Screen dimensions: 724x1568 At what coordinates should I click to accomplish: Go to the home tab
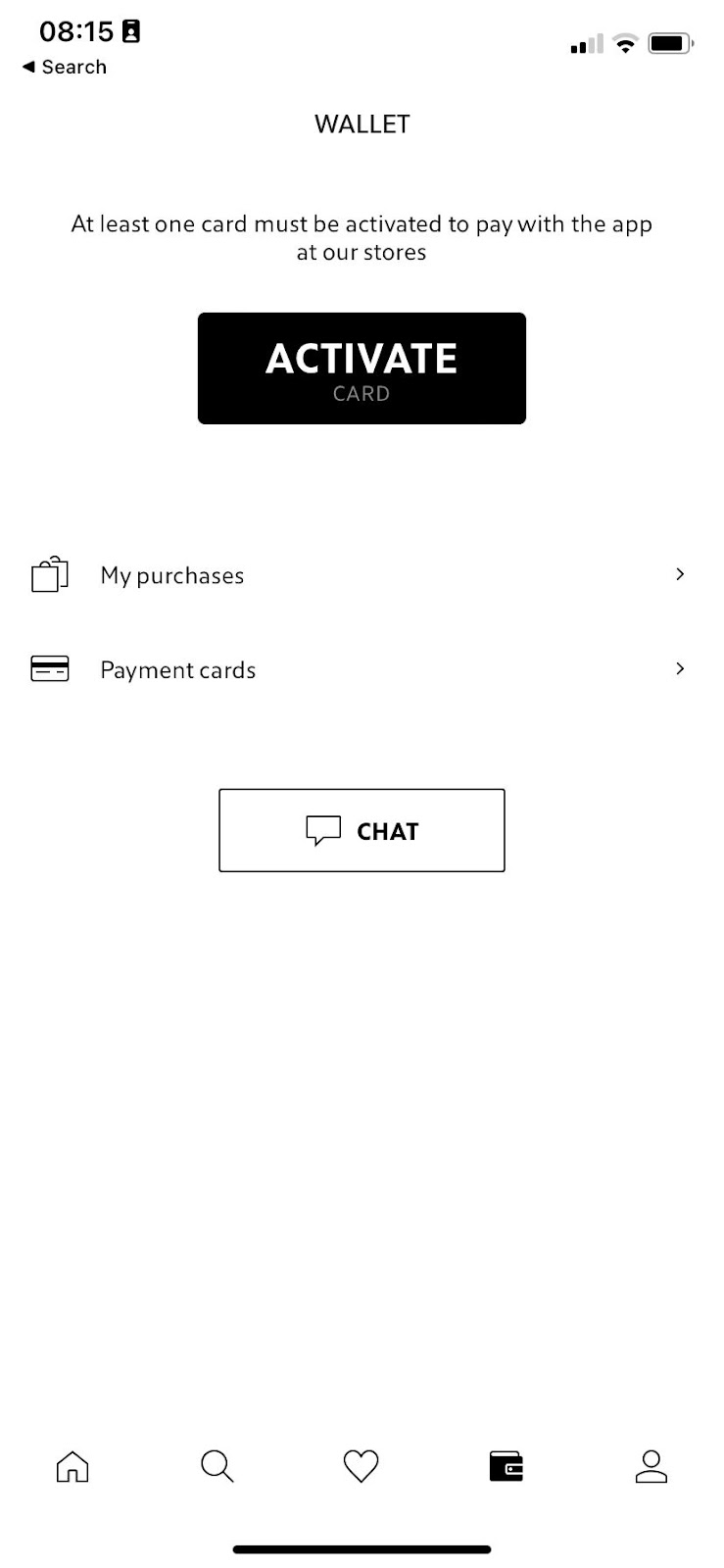click(72, 1467)
